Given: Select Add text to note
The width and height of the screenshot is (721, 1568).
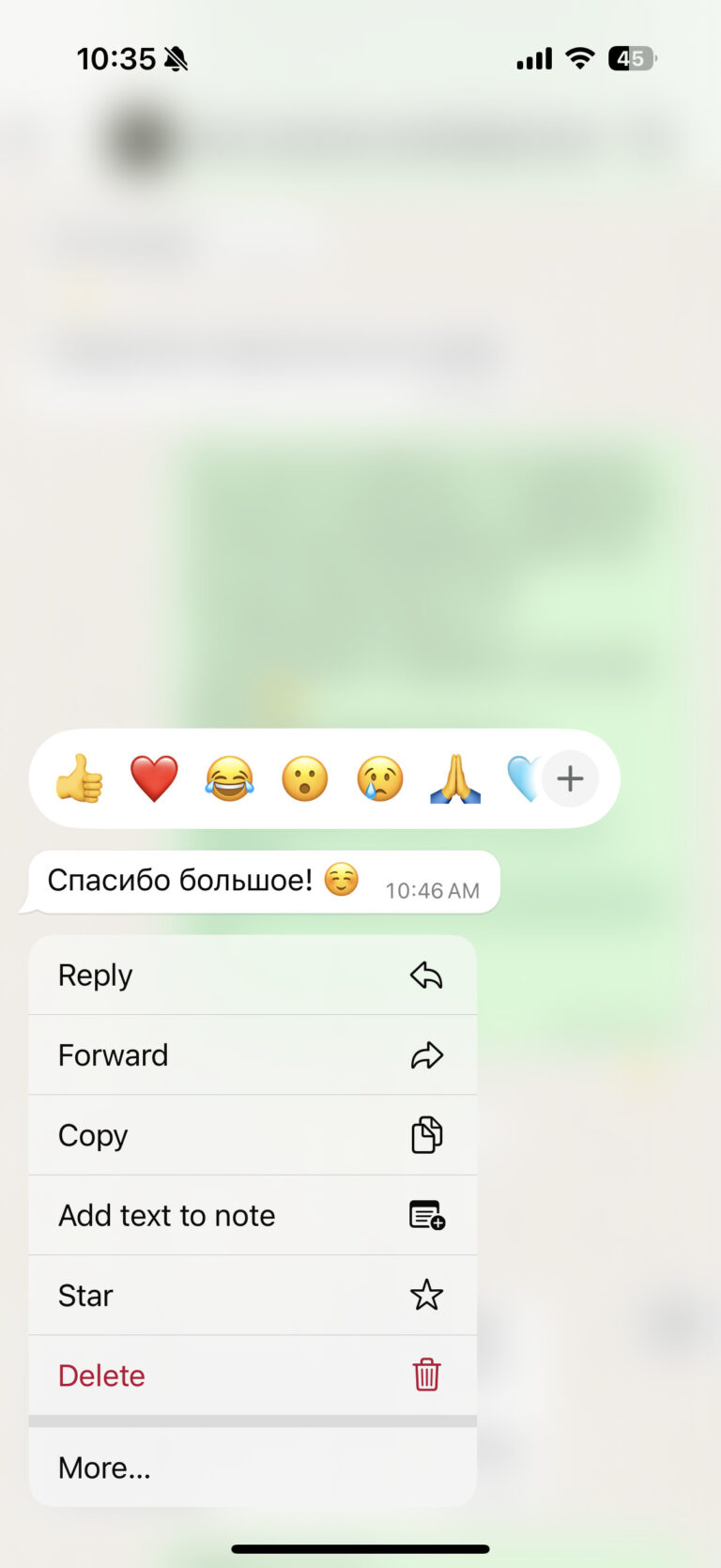Looking at the screenshot, I should pyautogui.click(x=252, y=1215).
